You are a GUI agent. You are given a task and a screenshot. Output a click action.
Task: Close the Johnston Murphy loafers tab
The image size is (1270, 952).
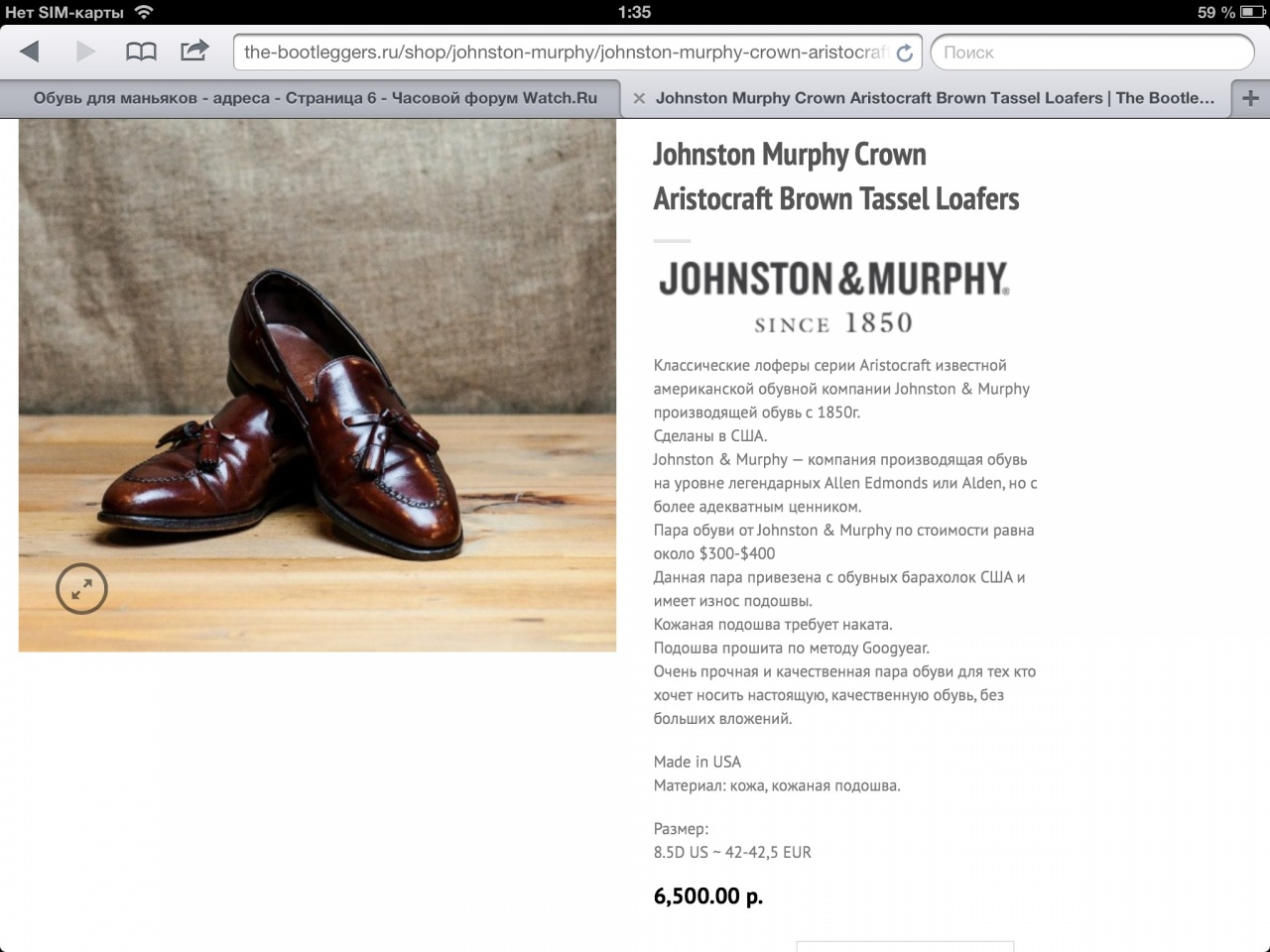coord(639,98)
